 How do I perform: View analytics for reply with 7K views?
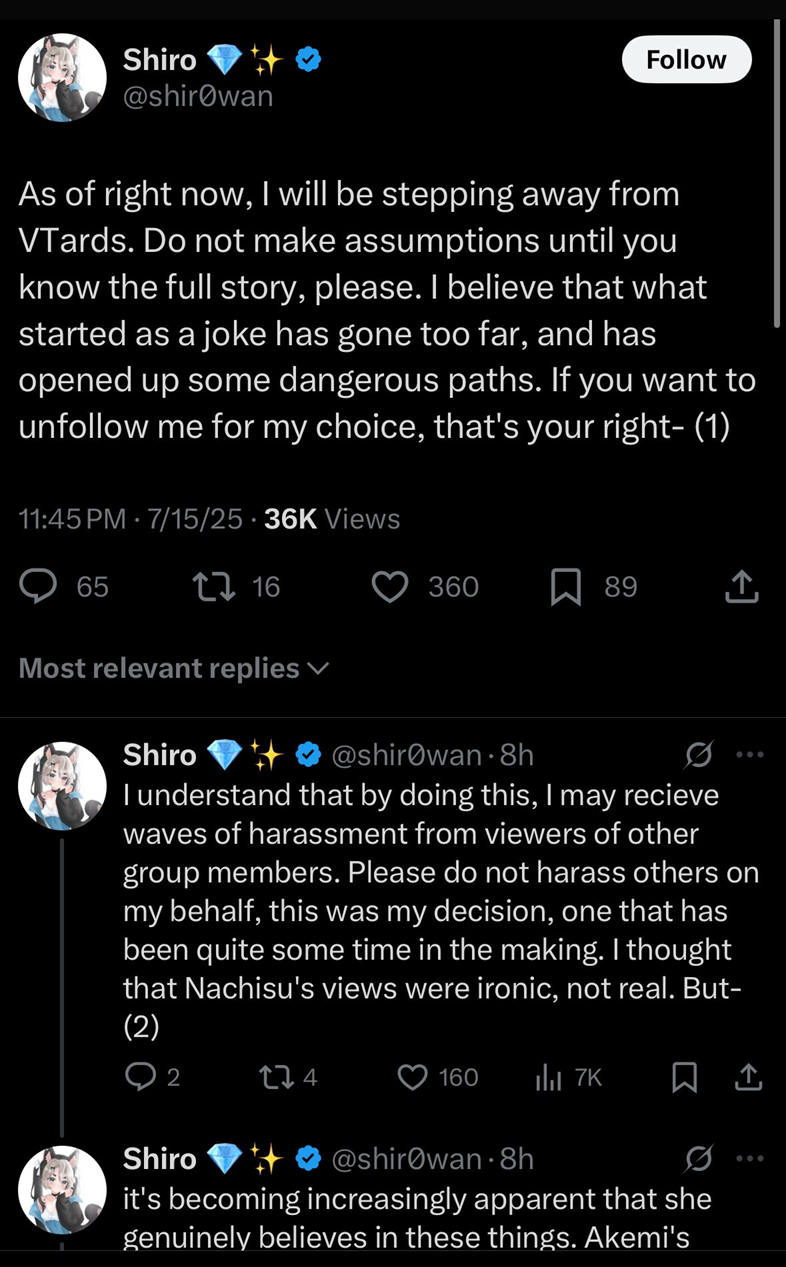(x=549, y=1077)
